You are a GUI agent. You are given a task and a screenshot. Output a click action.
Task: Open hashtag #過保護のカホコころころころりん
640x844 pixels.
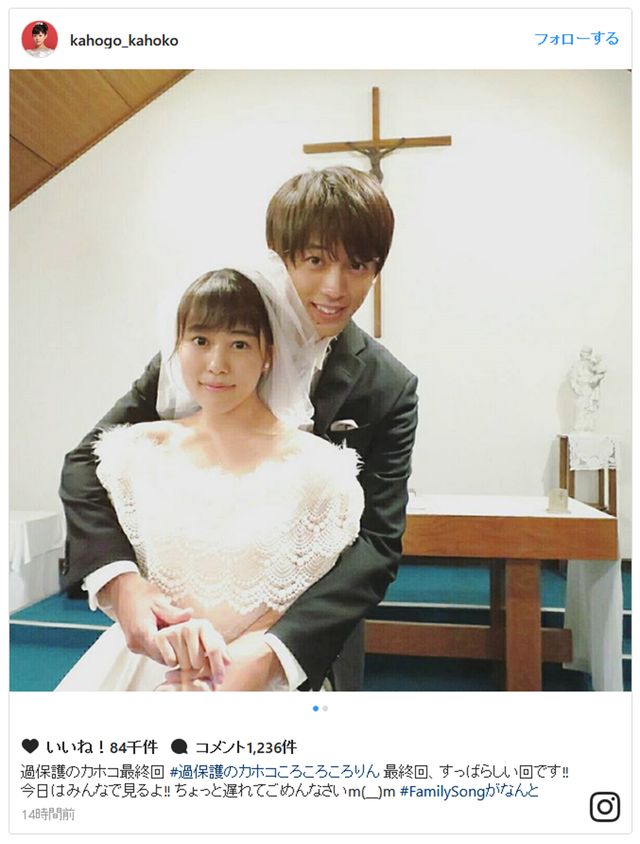(x=275, y=771)
